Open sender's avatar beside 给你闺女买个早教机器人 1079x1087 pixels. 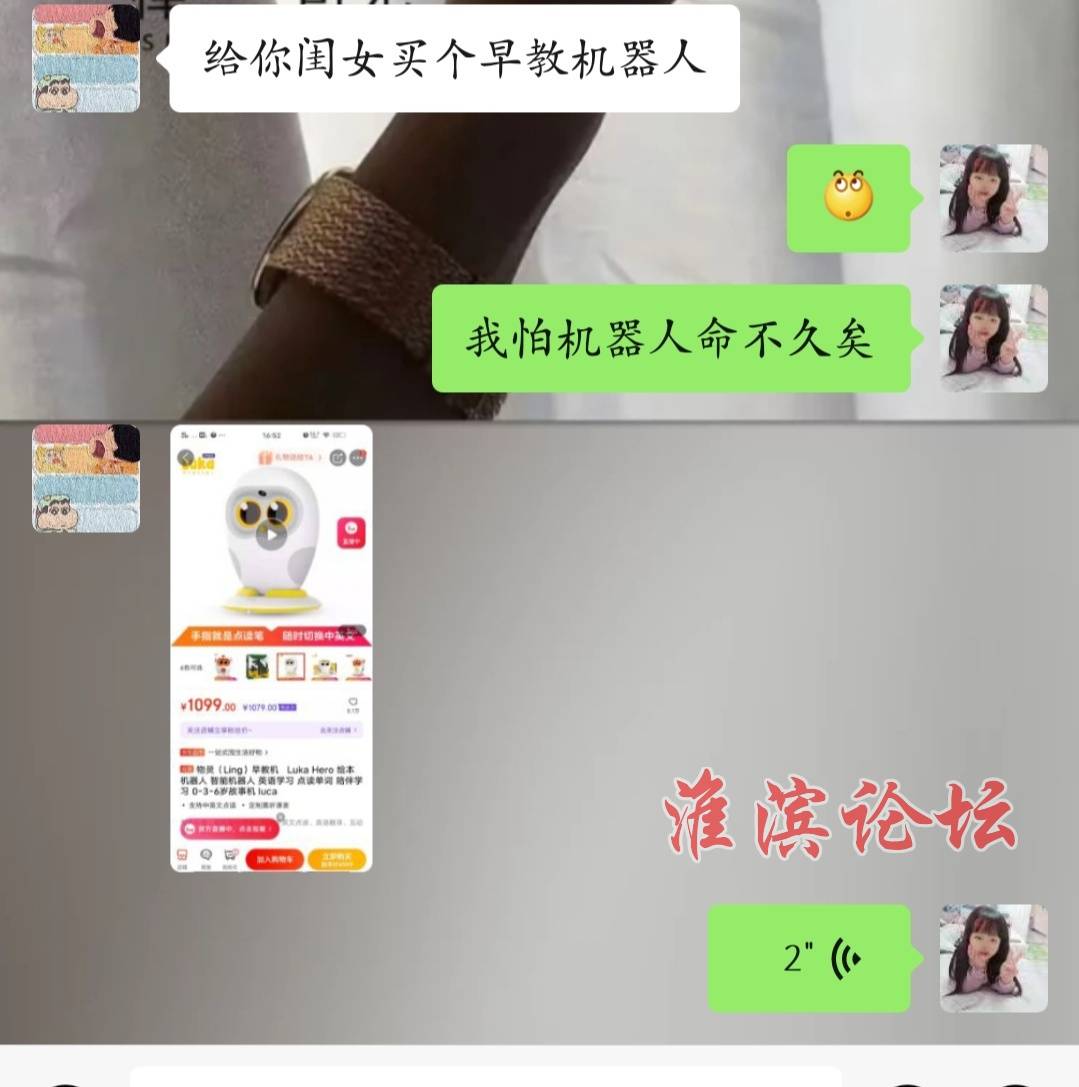(86, 58)
